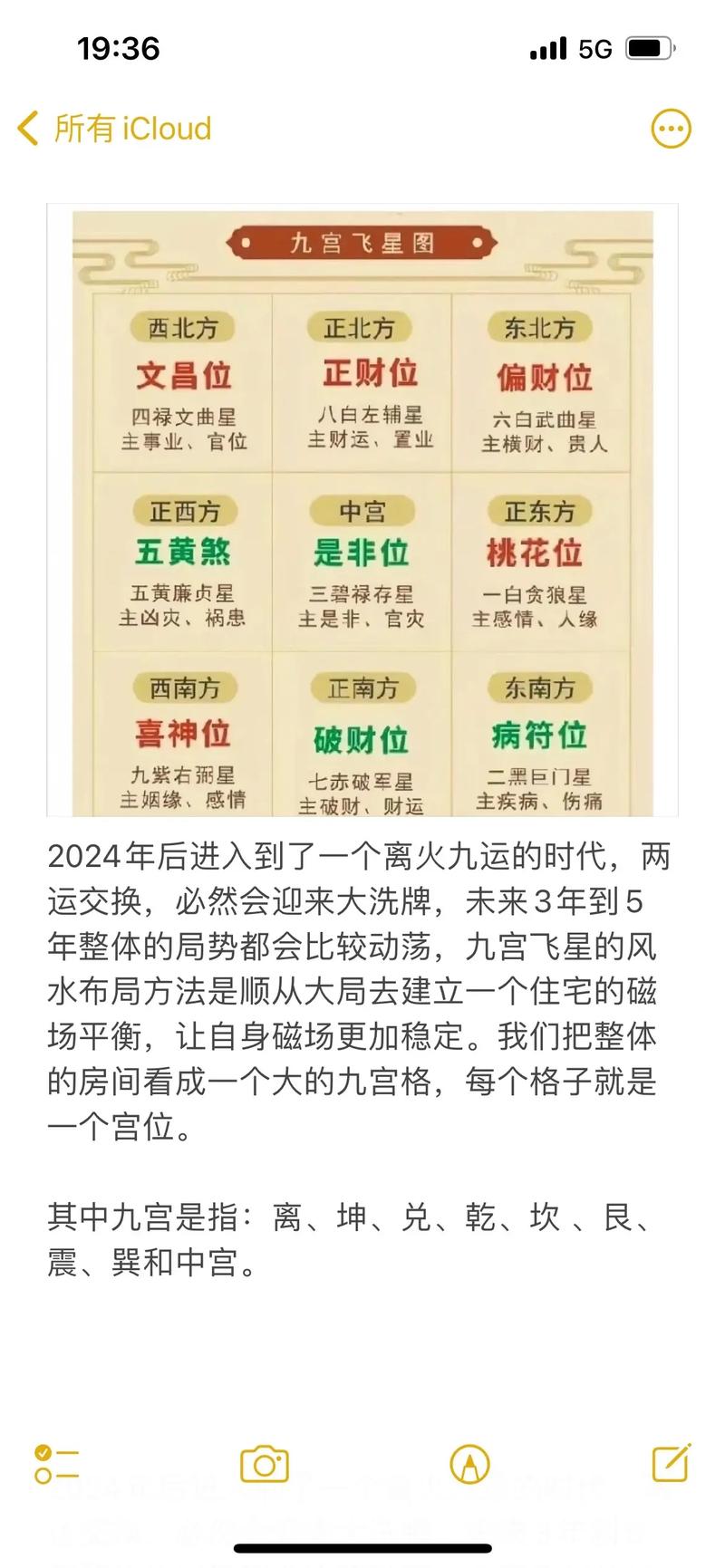Open the markup pen tool

click(x=469, y=1464)
